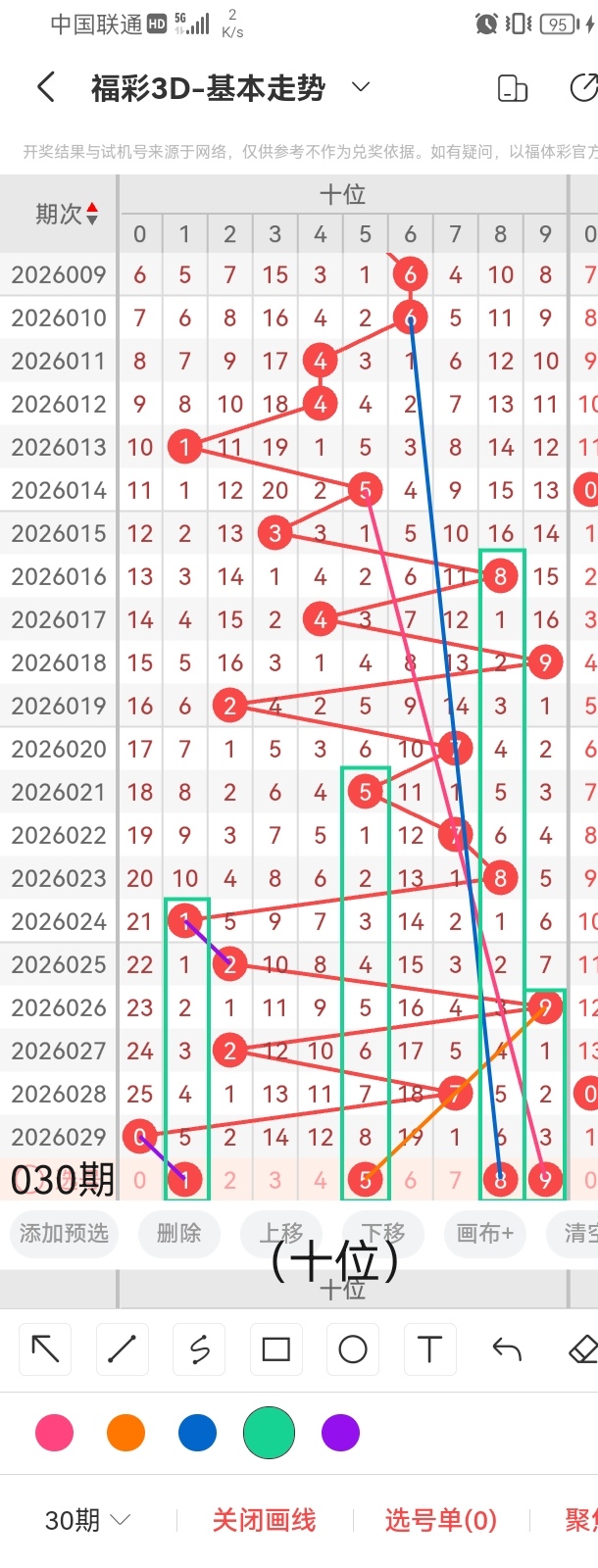This screenshot has height=1568, width=598.
Task: Tap the 下移 button
Action: [382, 1233]
